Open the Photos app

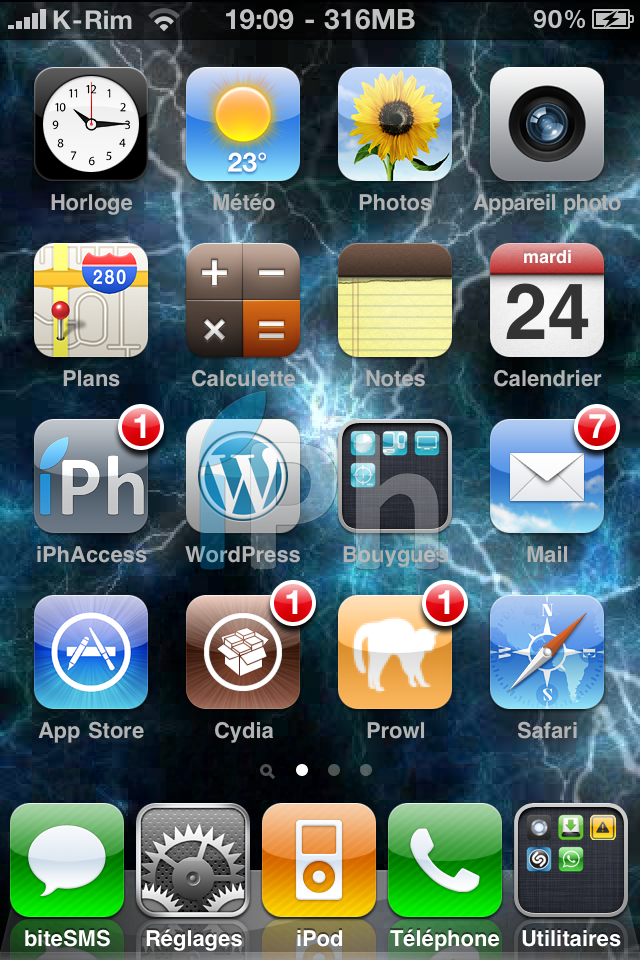pyautogui.click(x=395, y=124)
